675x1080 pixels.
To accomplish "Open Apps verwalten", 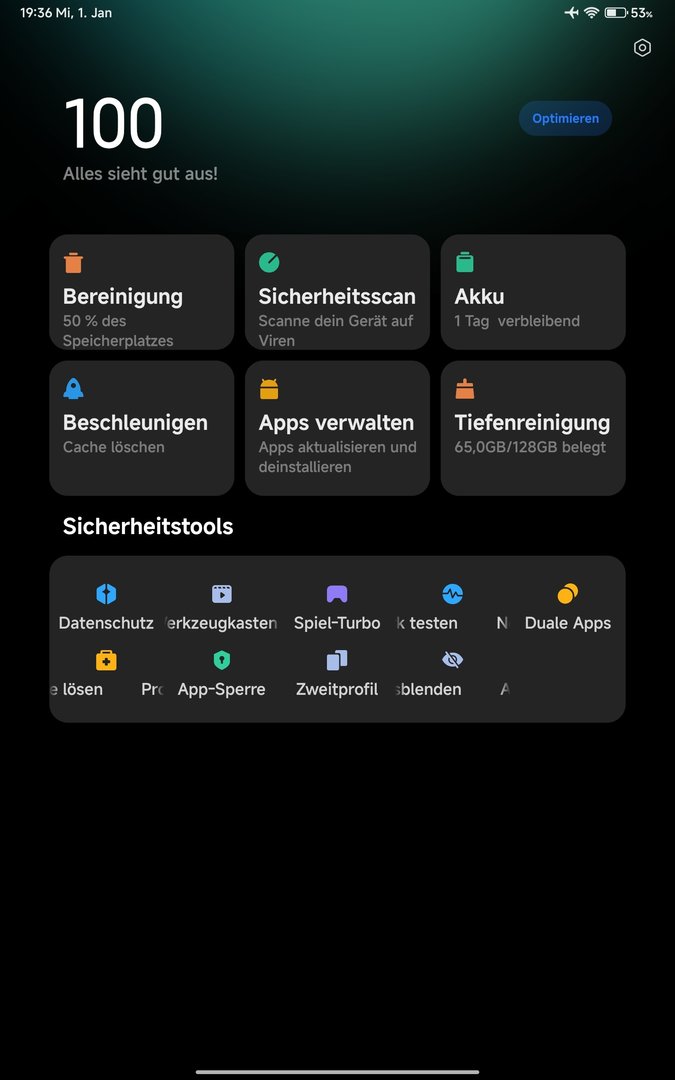I will point(337,427).
